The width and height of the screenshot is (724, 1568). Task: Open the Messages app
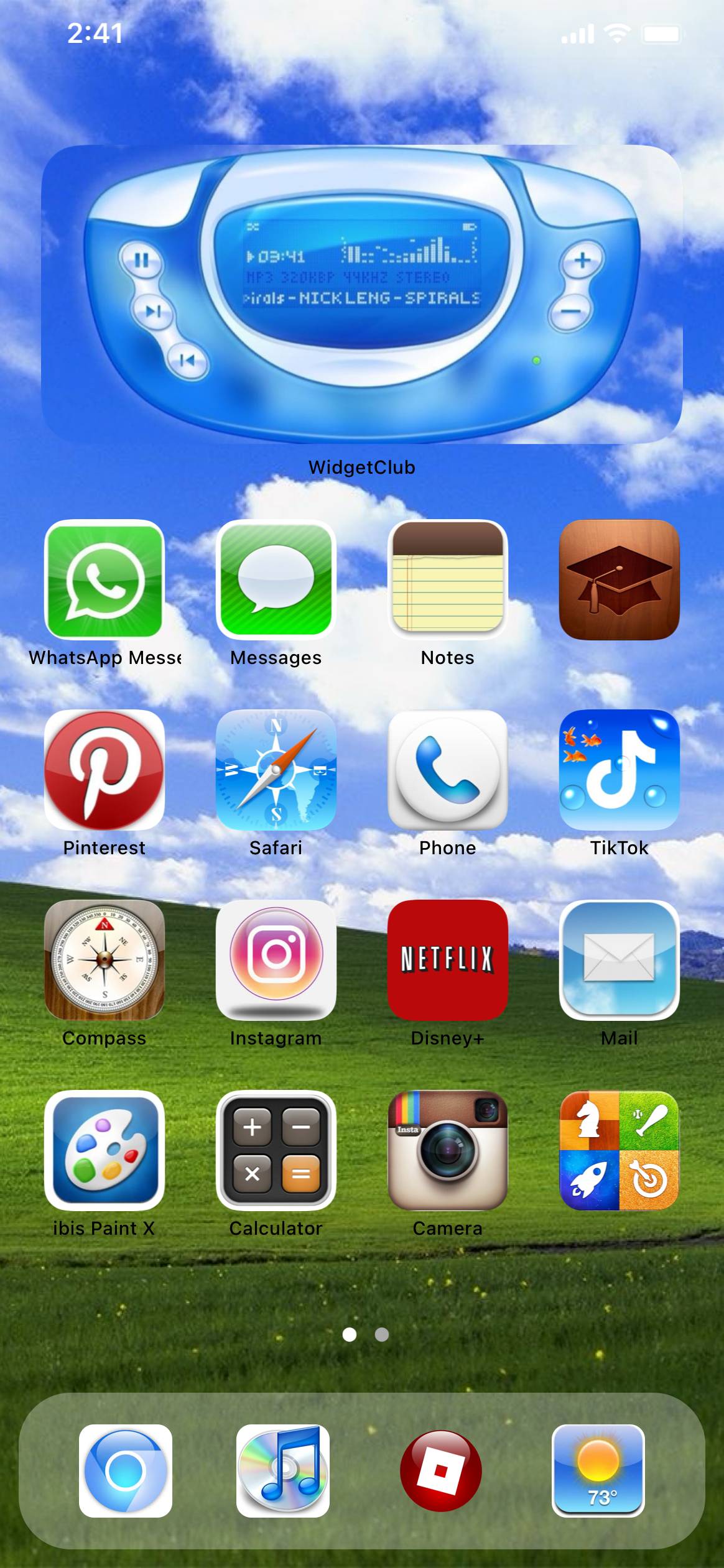point(276,580)
